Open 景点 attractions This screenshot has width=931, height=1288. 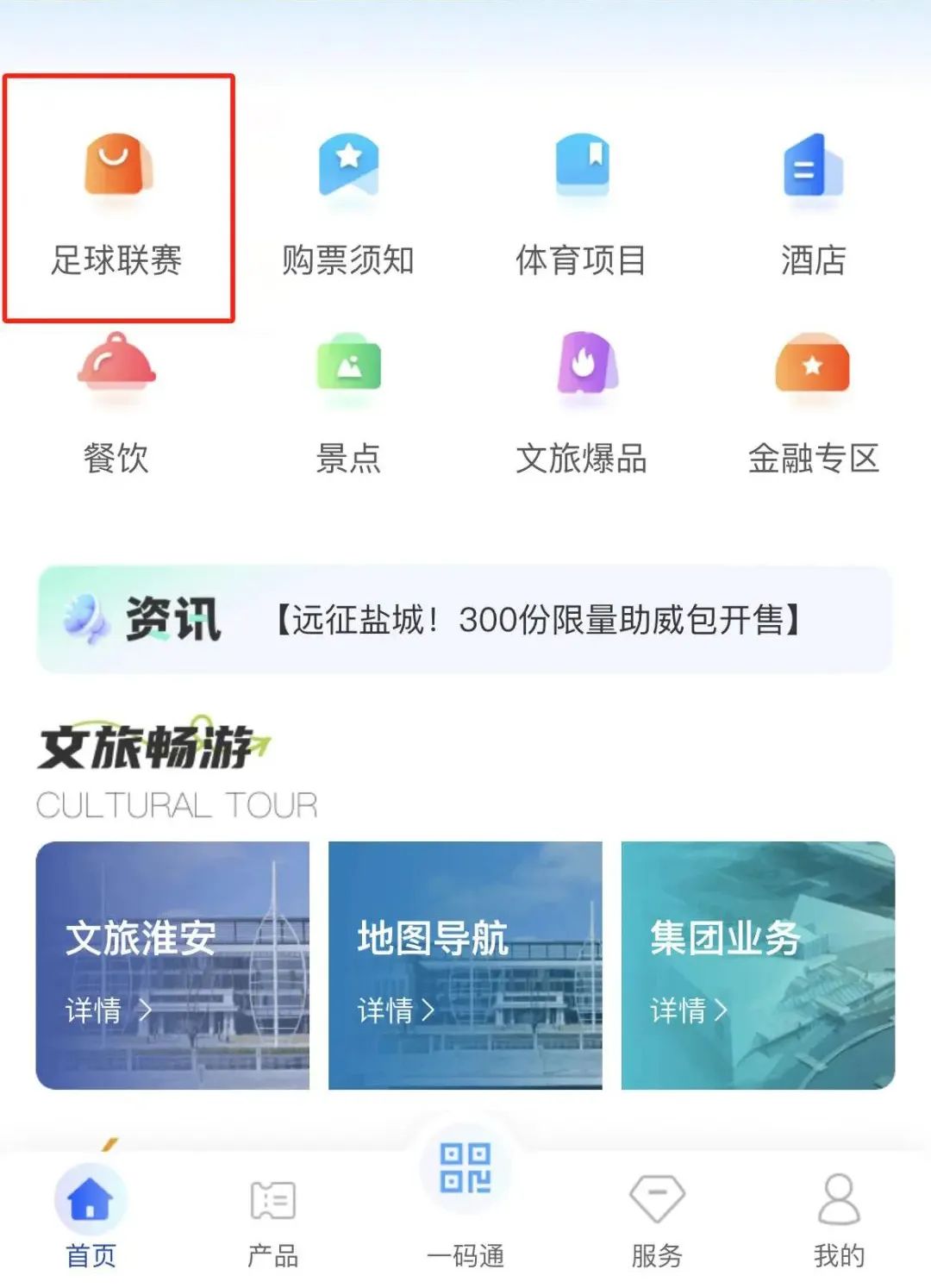coord(348,401)
